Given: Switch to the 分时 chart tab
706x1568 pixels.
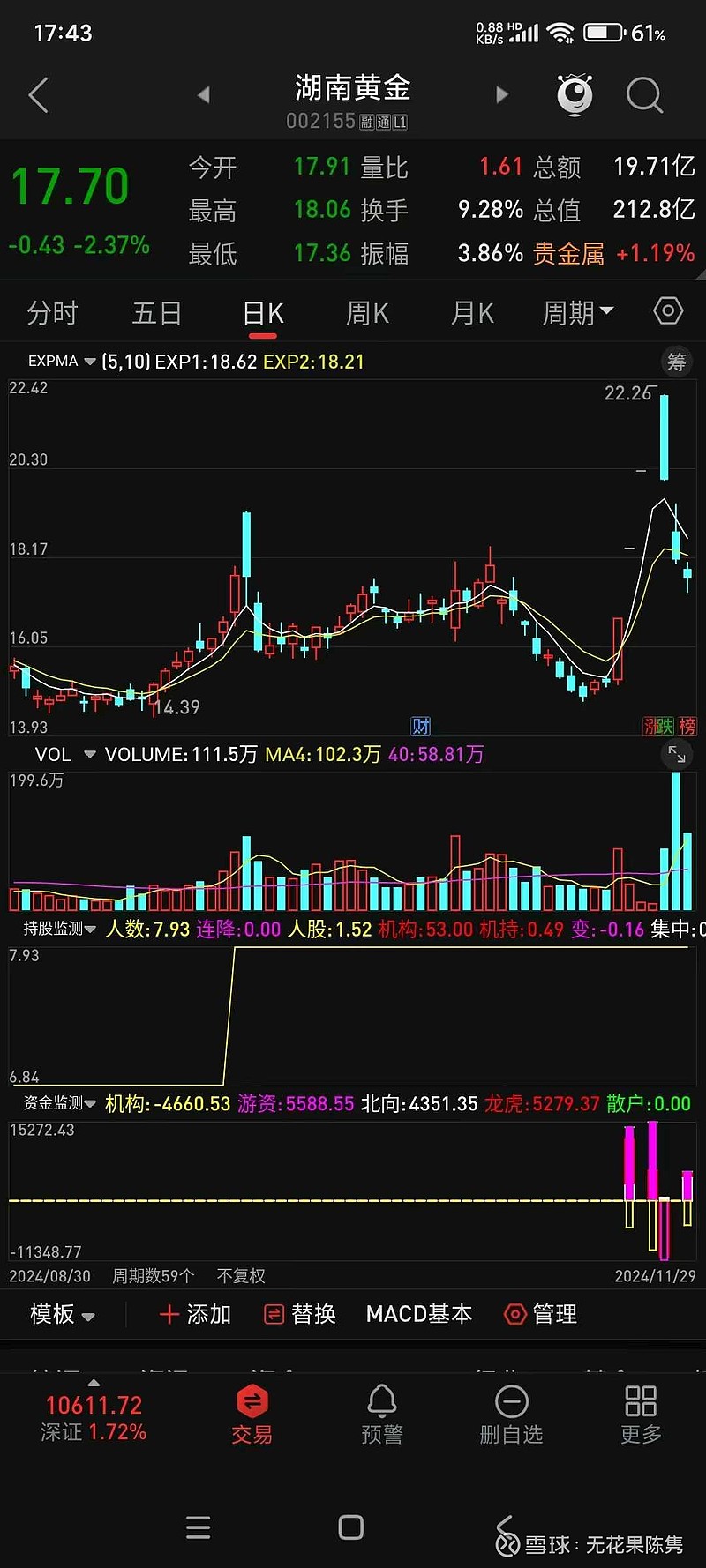Looking at the screenshot, I should click(52, 313).
